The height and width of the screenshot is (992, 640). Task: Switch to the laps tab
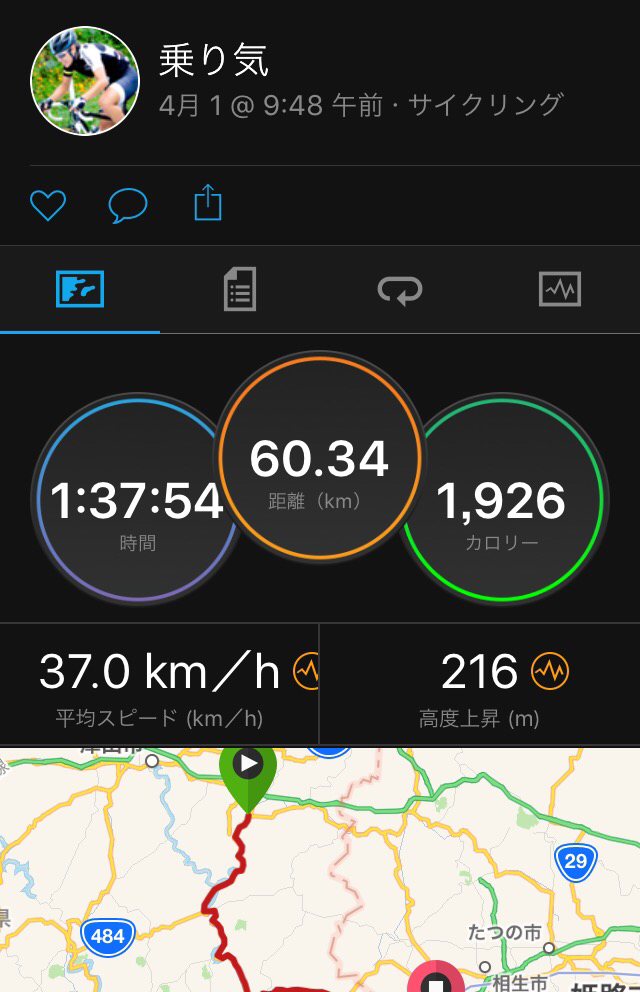point(399,290)
